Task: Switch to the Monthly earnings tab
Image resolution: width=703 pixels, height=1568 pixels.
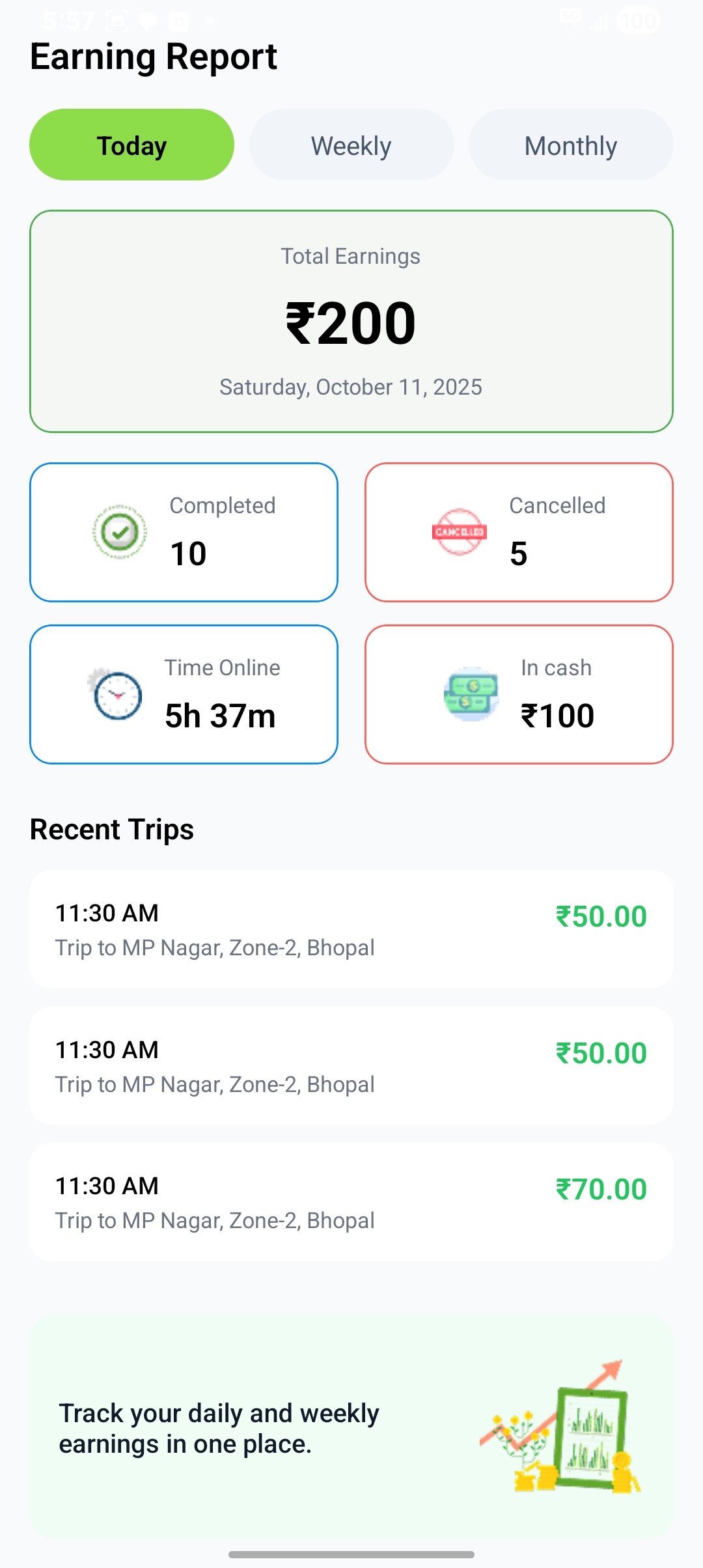Action: coord(571,145)
